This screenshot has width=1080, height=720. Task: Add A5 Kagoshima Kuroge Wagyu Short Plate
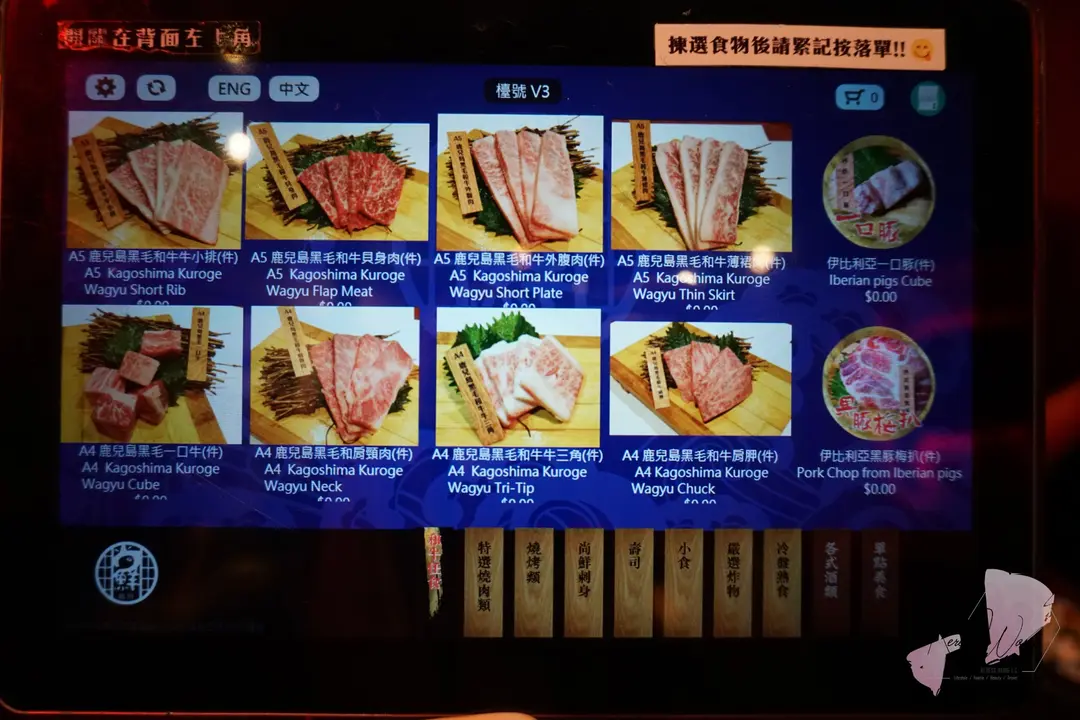519,183
